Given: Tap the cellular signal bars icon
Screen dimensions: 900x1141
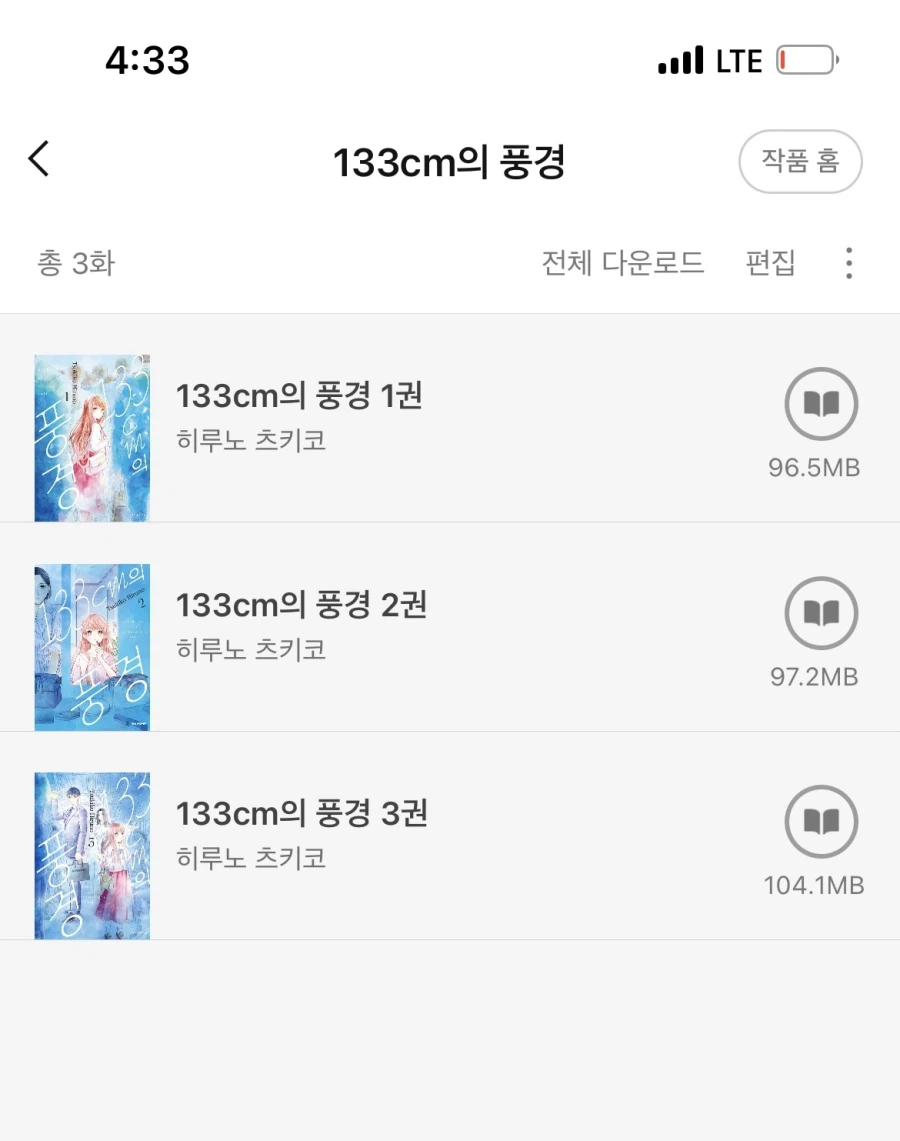Looking at the screenshot, I should [680, 60].
